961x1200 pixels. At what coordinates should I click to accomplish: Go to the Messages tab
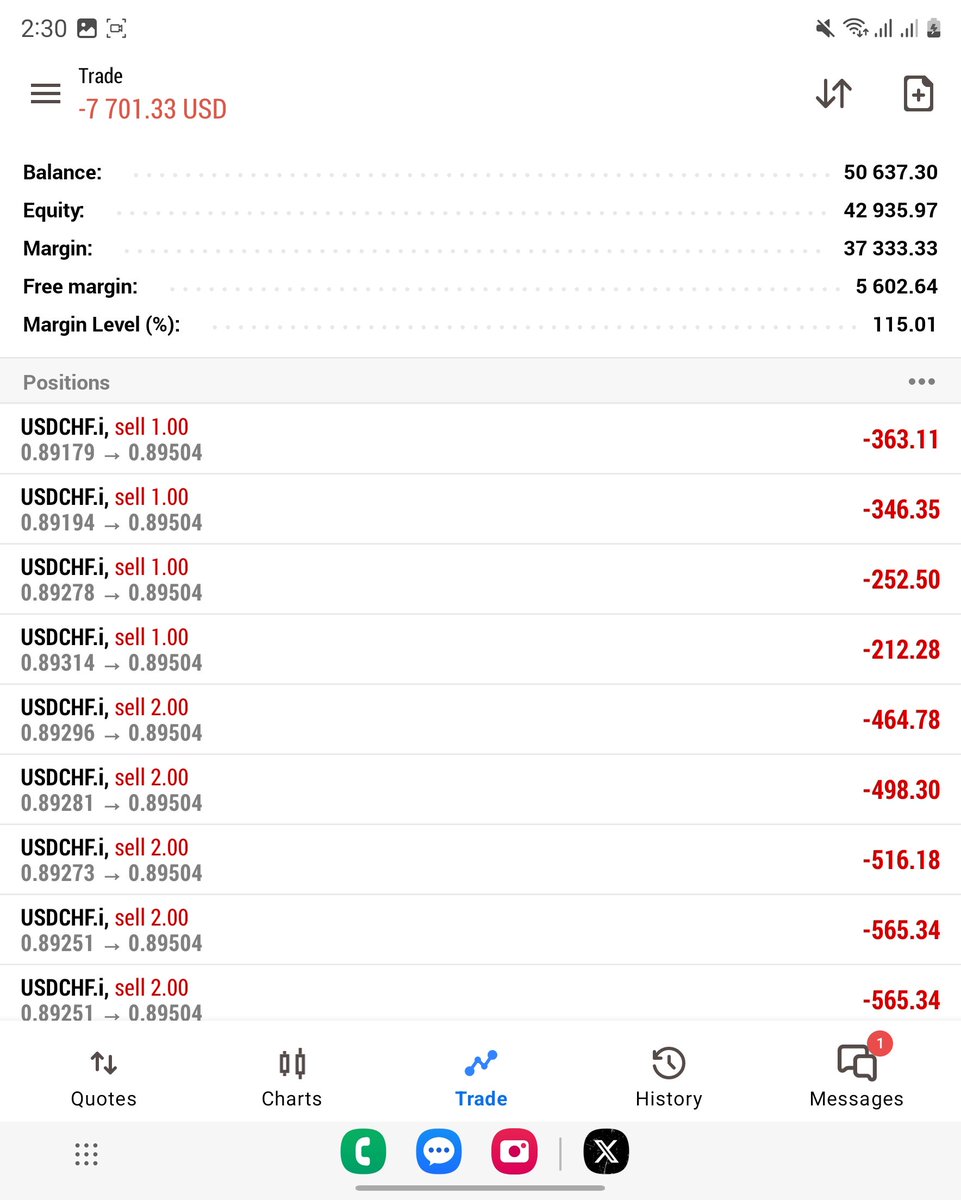[x=856, y=1078]
